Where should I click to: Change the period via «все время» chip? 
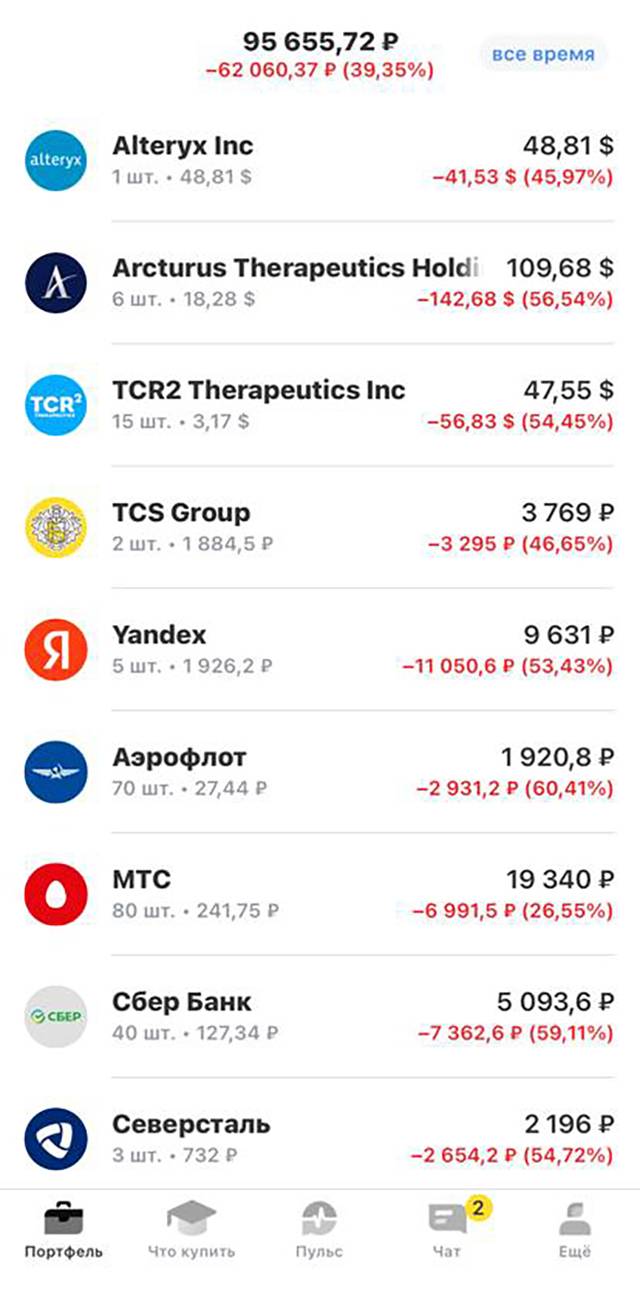[x=543, y=54]
